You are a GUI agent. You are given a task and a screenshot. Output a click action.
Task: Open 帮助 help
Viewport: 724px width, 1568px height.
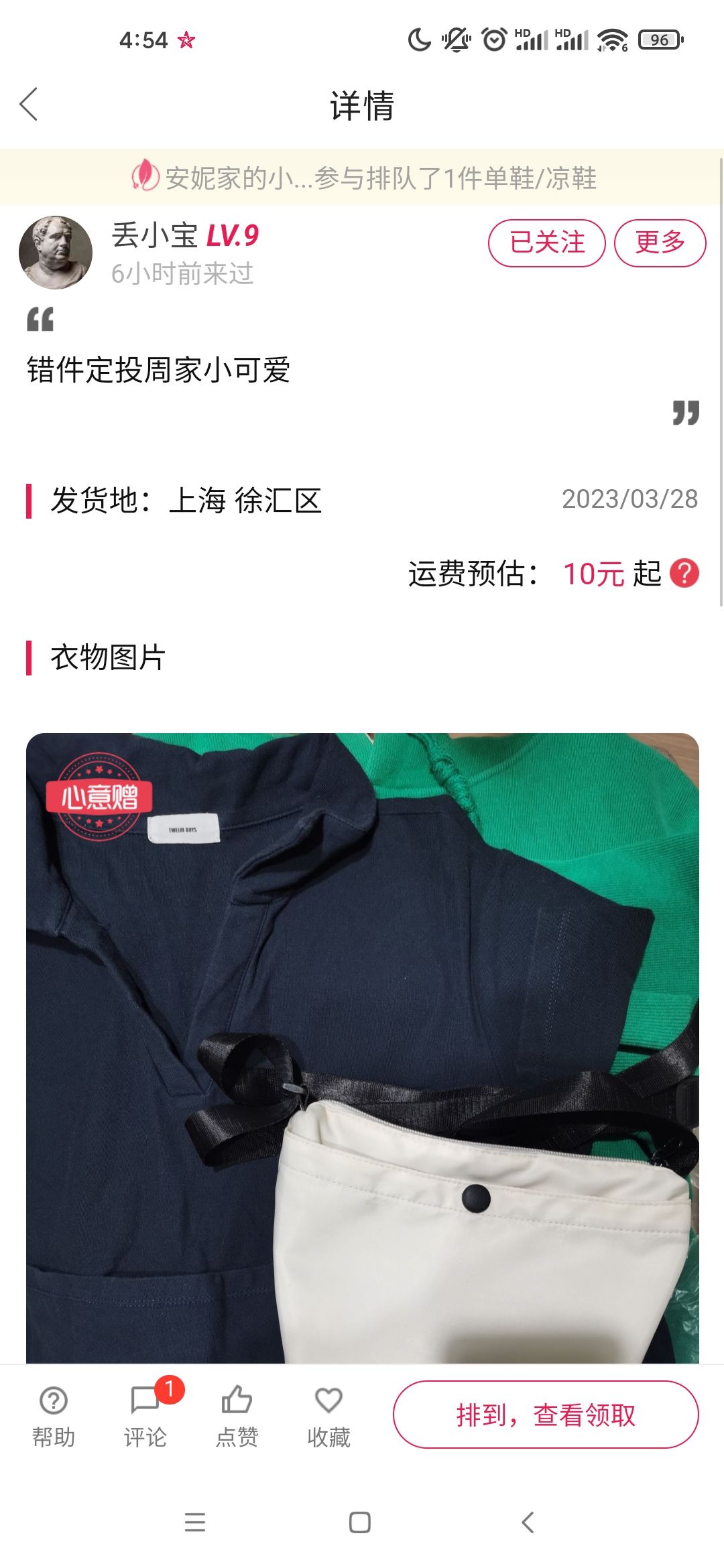tap(54, 1417)
